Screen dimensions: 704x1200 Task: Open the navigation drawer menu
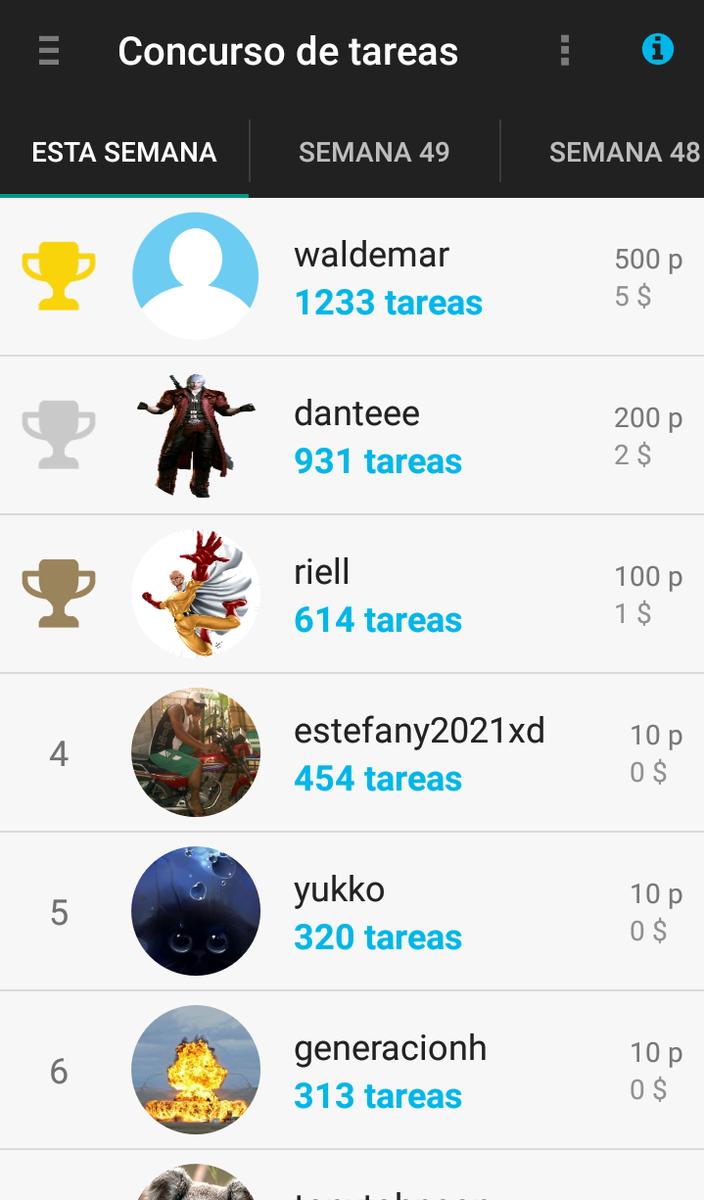tap(49, 50)
